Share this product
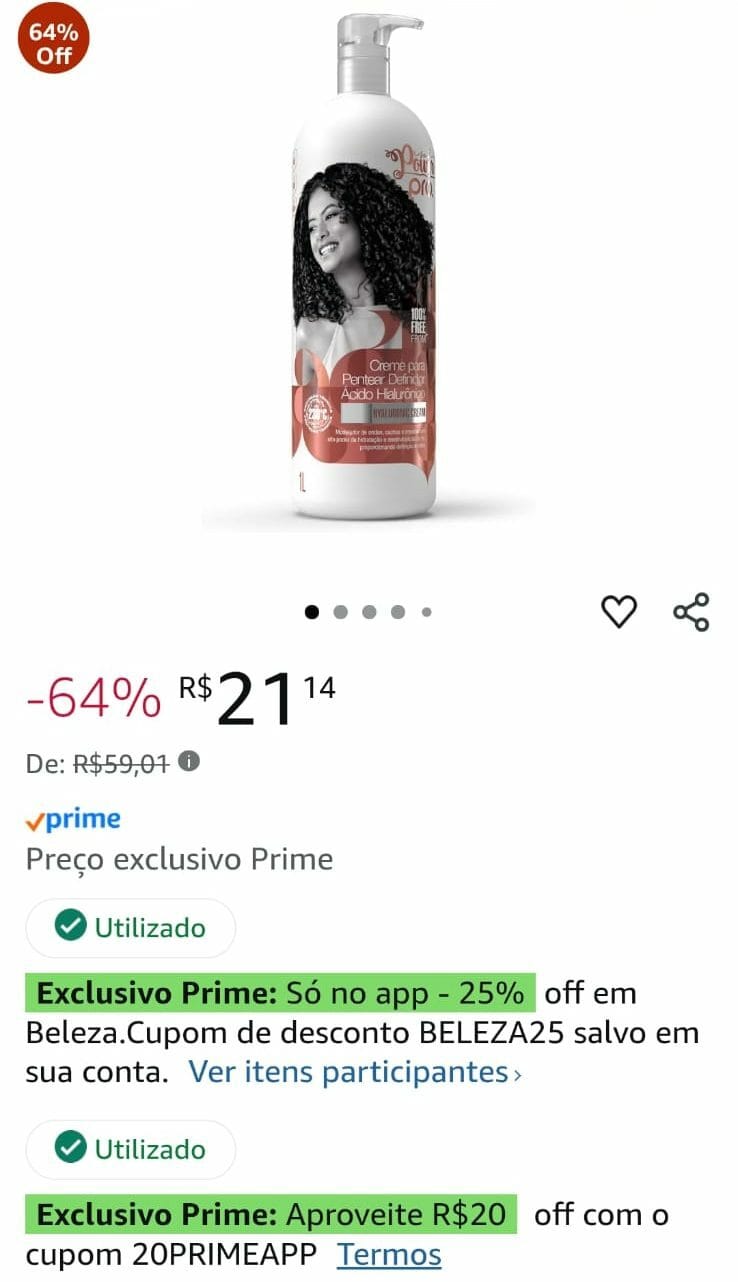 tap(691, 612)
